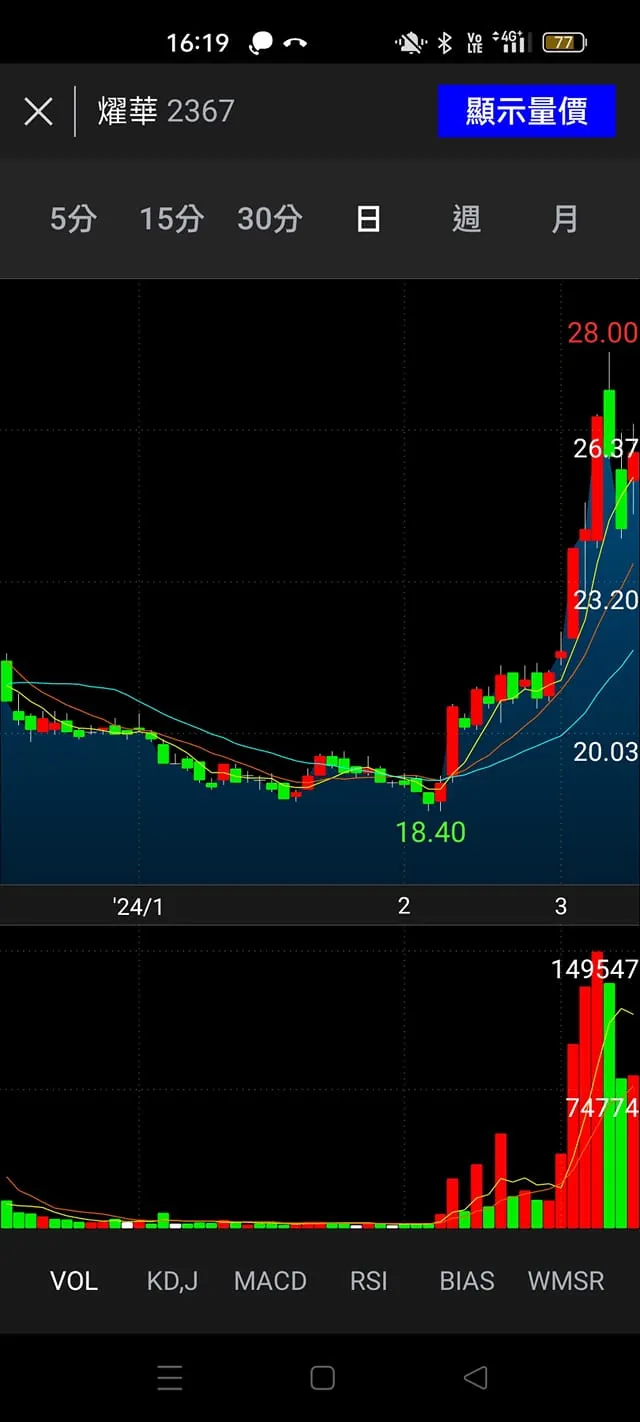The image size is (640, 1422).
Task: Open the WMSR indicator
Action: tap(566, 1280)
